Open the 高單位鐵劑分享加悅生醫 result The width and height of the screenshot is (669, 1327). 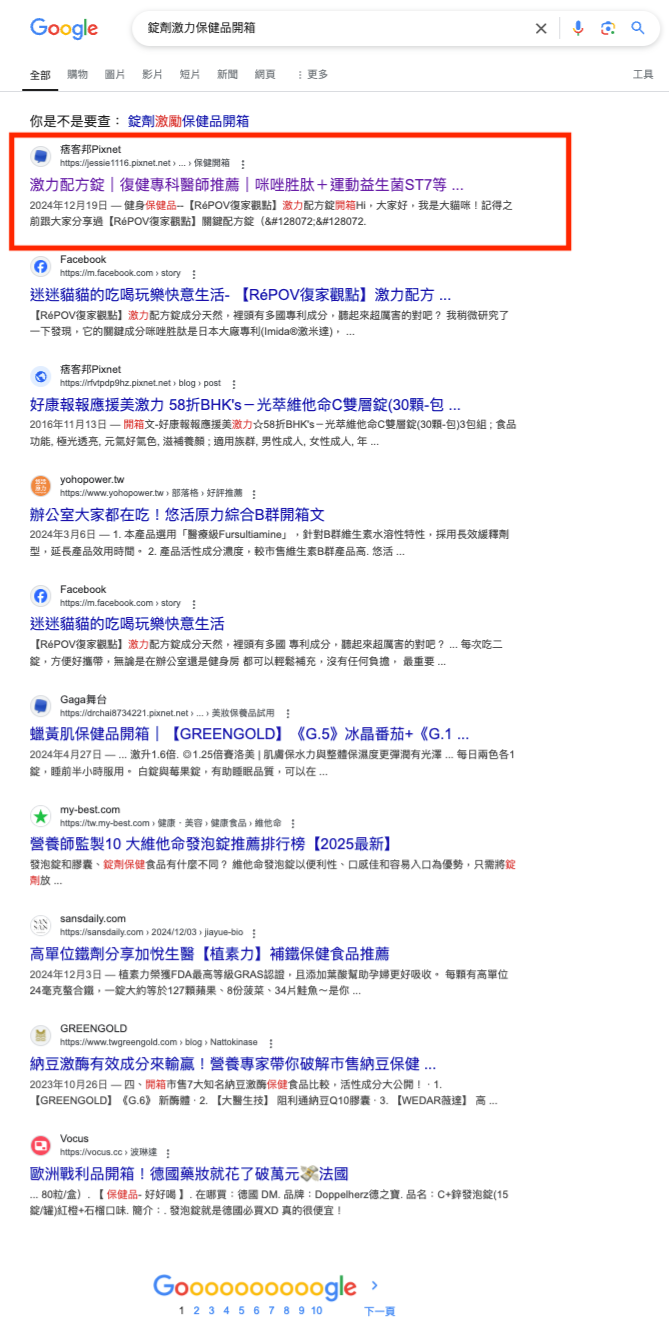(x=210, y=954)
